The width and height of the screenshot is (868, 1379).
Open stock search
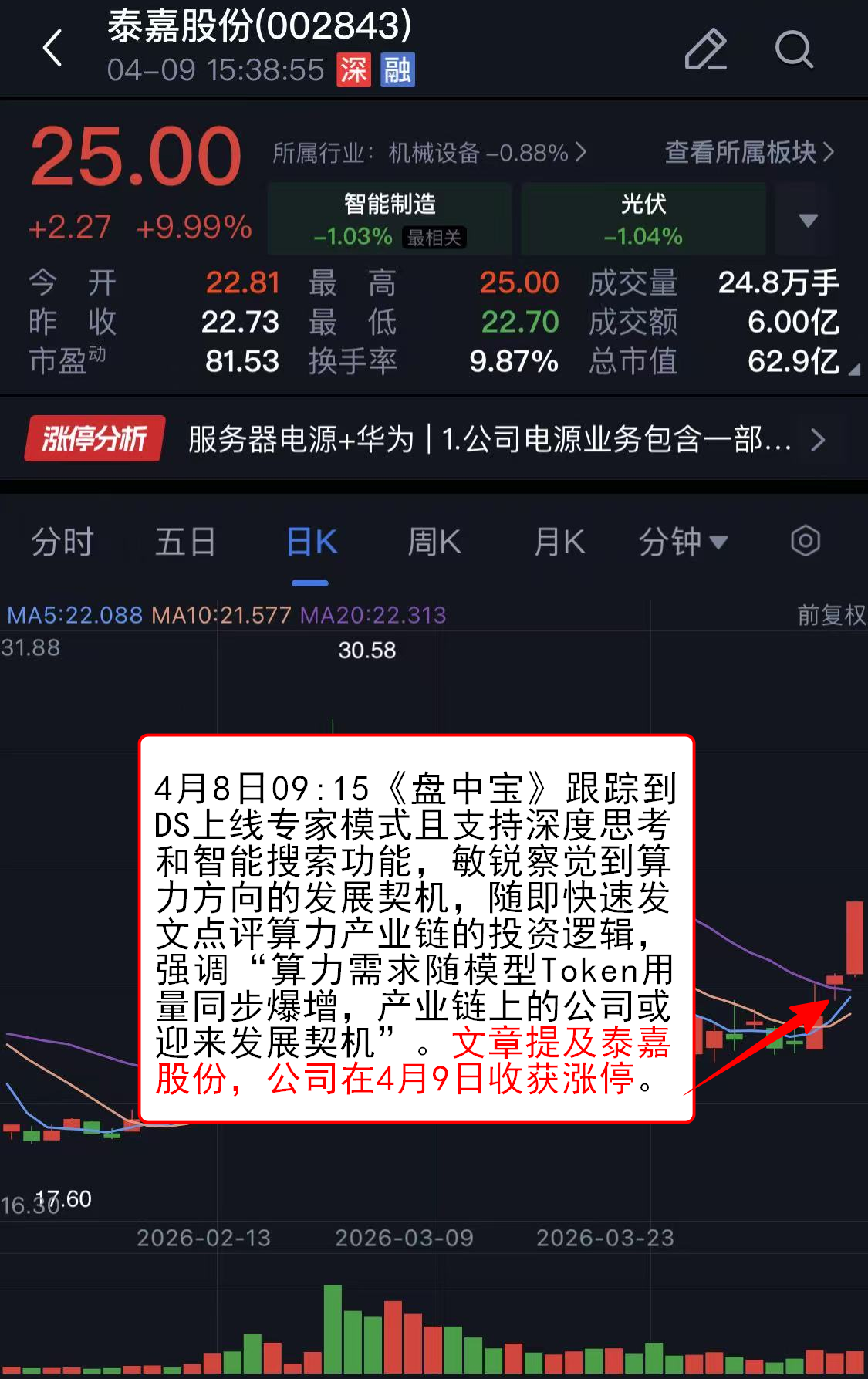tap(794, 49)
